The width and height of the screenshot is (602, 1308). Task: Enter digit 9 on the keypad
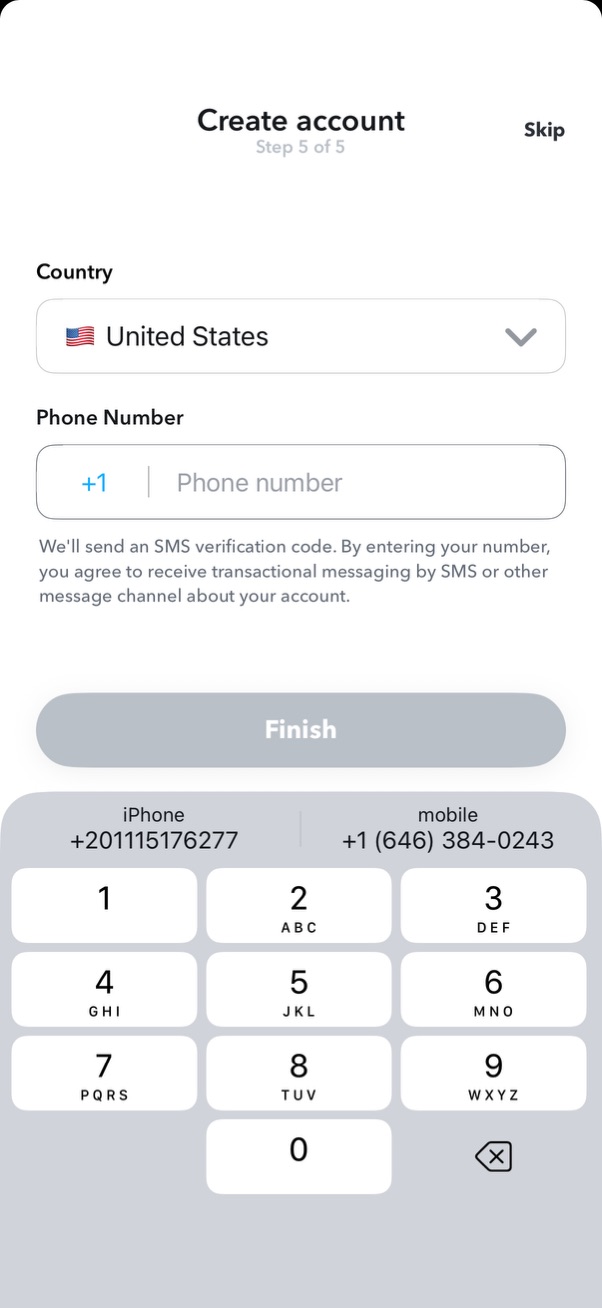[x=493, y=1073]
